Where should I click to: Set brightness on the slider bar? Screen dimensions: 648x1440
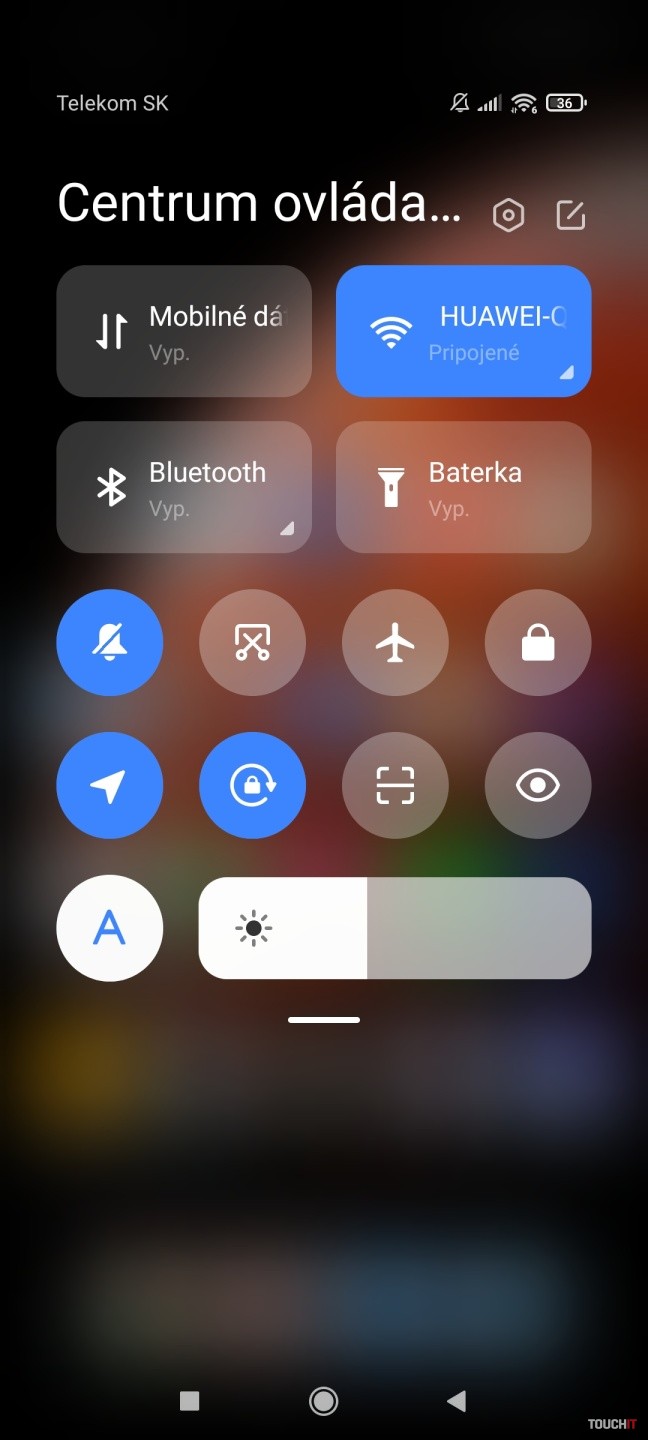pyautogui.click(x=395, y=928)
